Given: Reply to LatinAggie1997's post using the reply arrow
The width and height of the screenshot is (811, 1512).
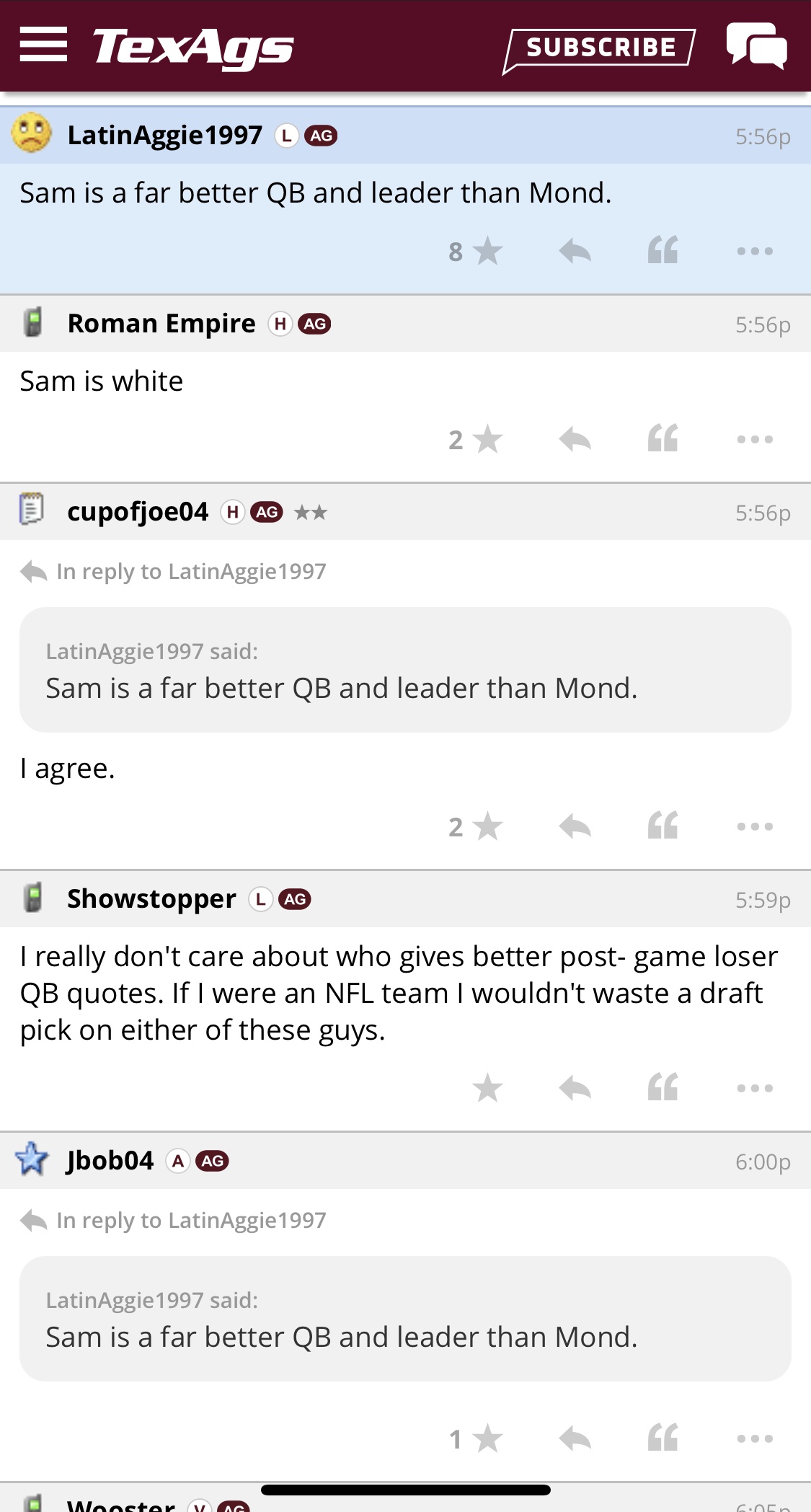Looking at the screenshot, I should pyautogui.click(x=573, y=250).
